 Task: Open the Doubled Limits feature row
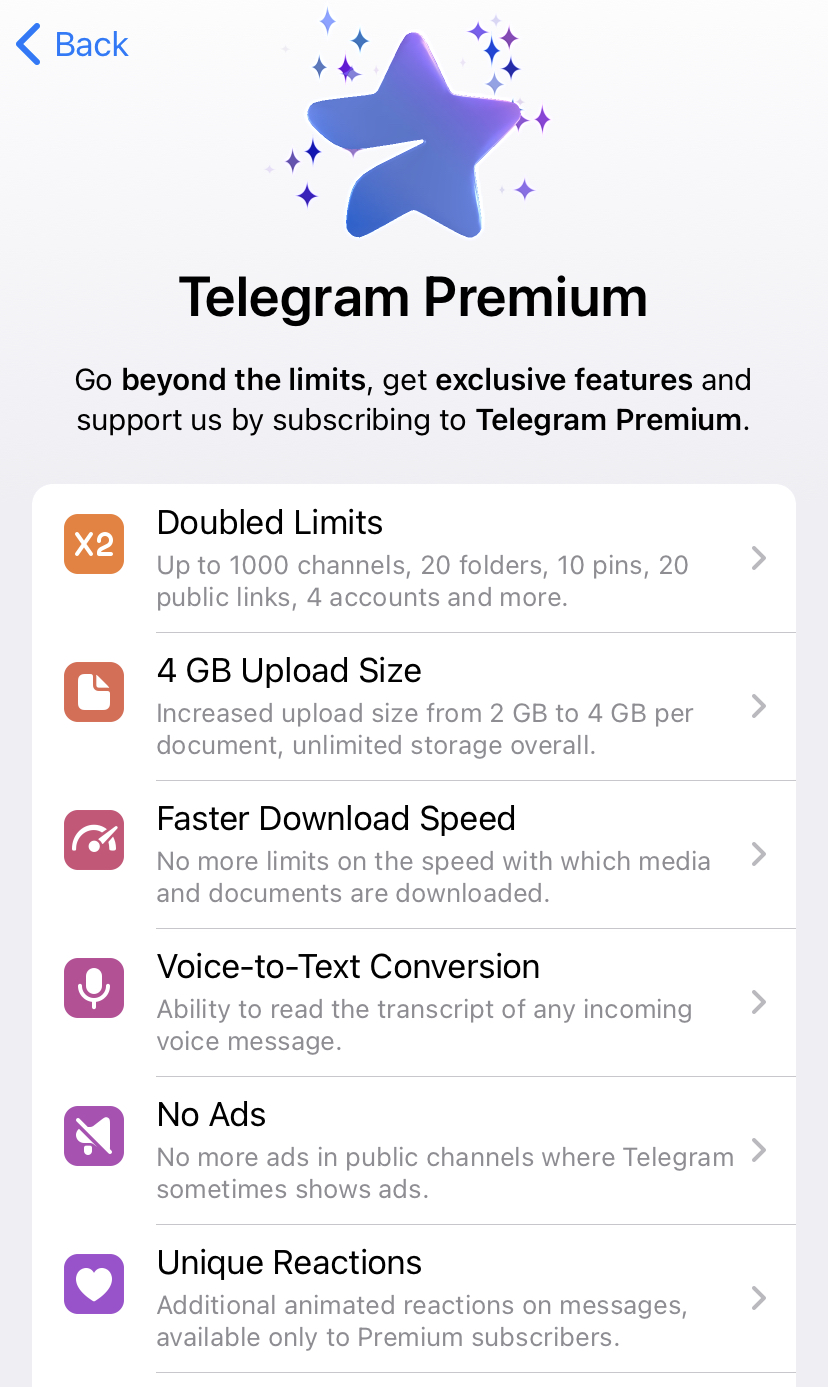(414, 559)
